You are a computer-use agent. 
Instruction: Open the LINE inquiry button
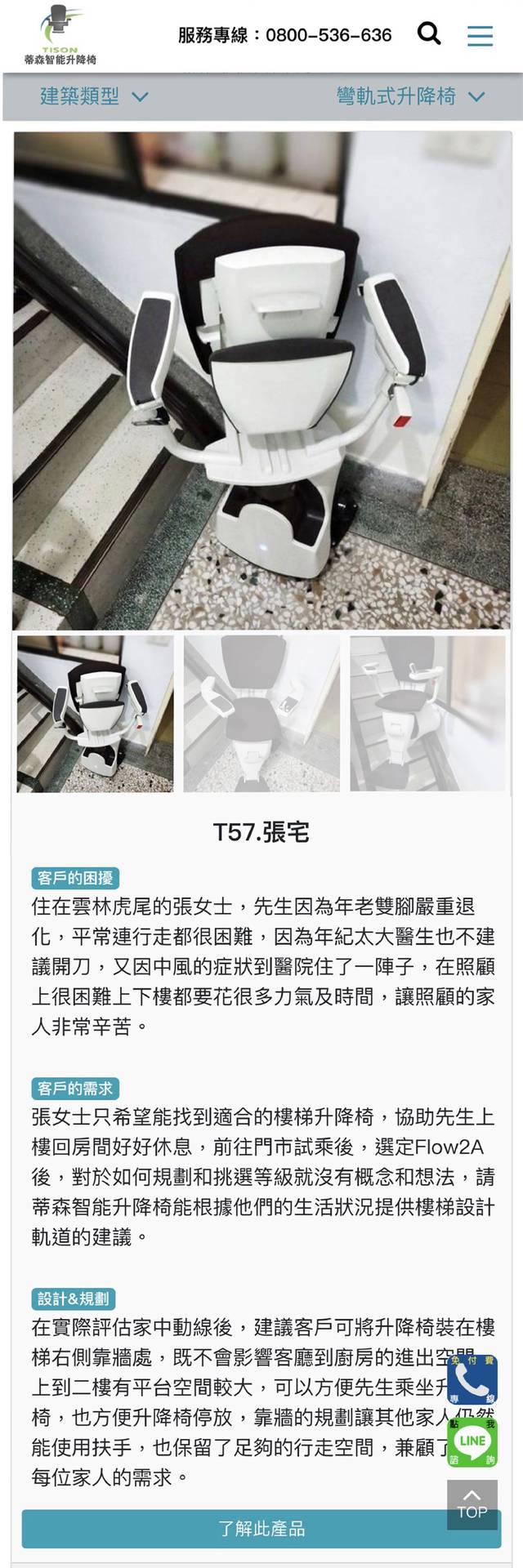472,1441
